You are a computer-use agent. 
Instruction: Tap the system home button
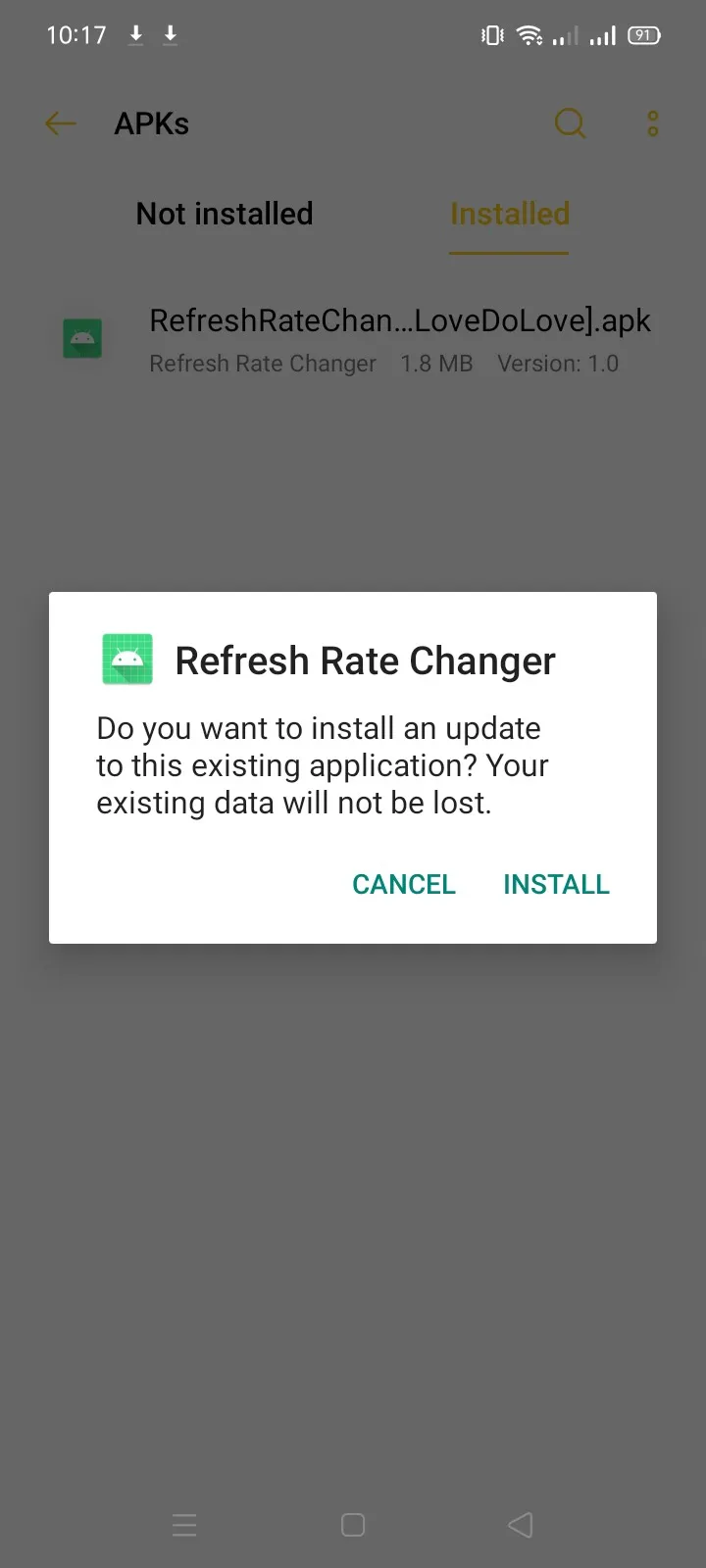pyautogui.click(x=353, y=1525)
